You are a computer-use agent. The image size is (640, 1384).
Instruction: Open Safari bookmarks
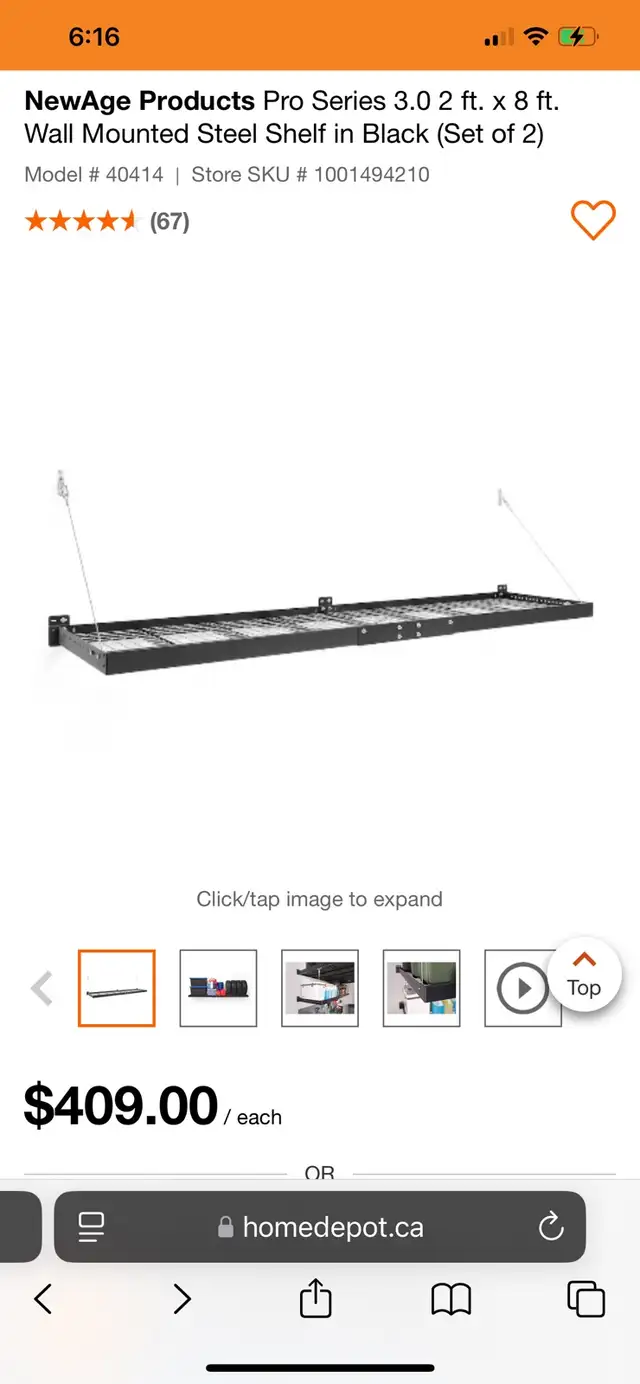click(451, 1299)
